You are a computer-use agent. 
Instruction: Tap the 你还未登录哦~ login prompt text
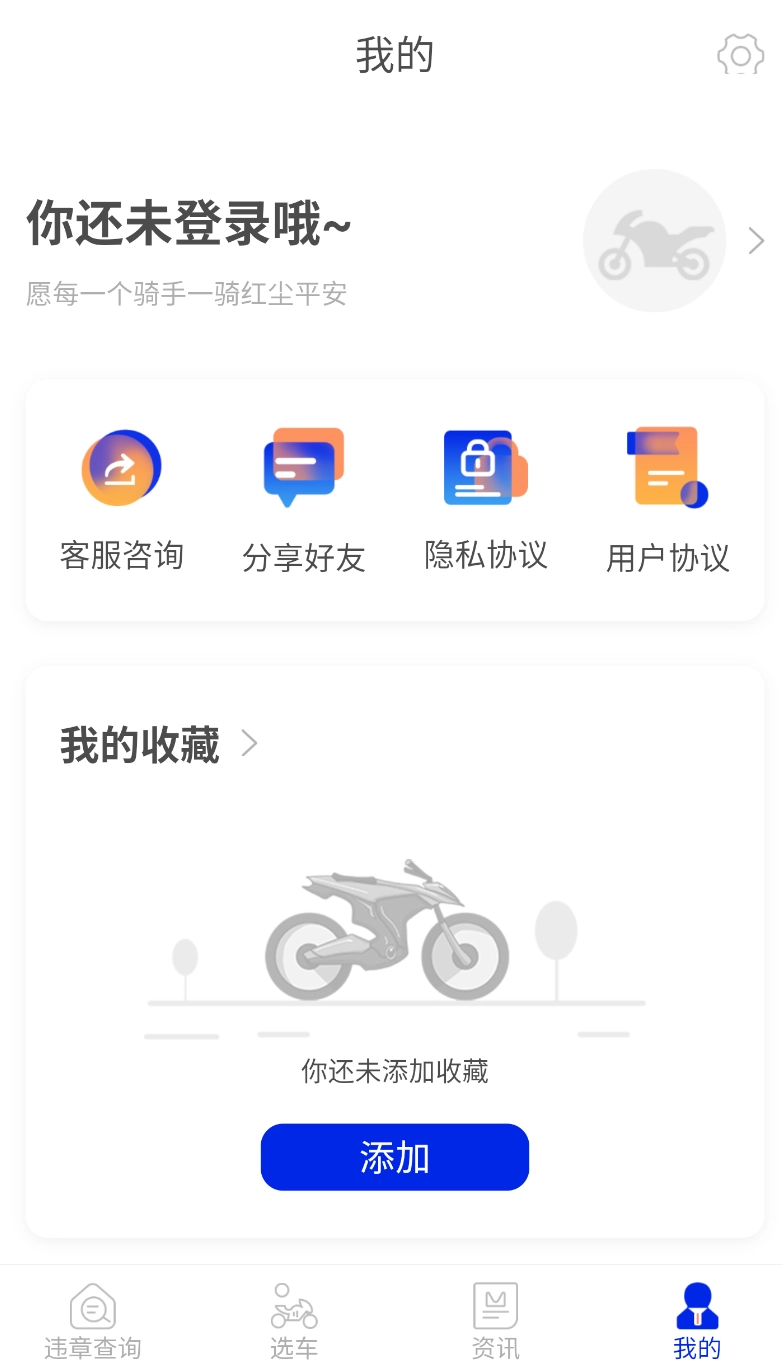(187, 224)
